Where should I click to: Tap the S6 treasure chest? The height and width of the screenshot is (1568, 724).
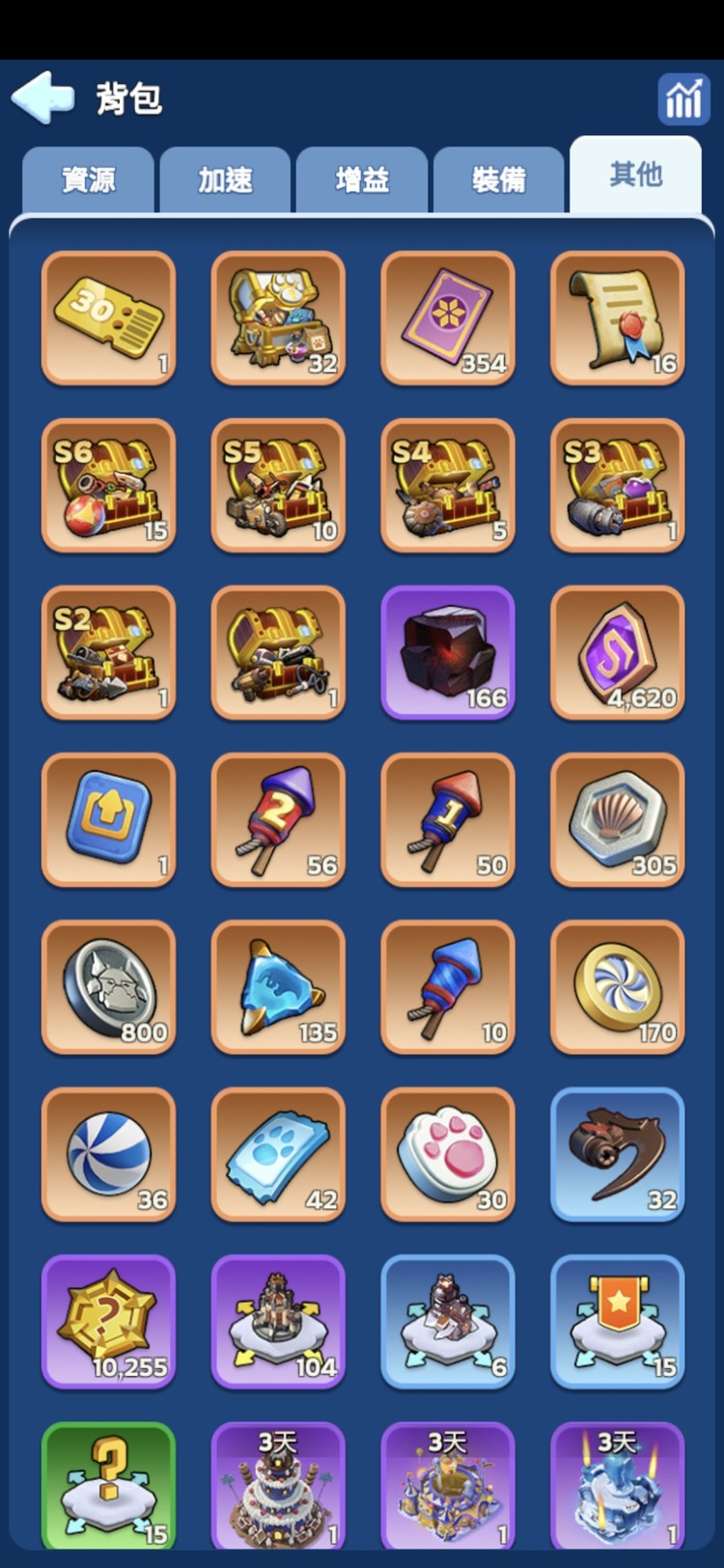(108, 485)
